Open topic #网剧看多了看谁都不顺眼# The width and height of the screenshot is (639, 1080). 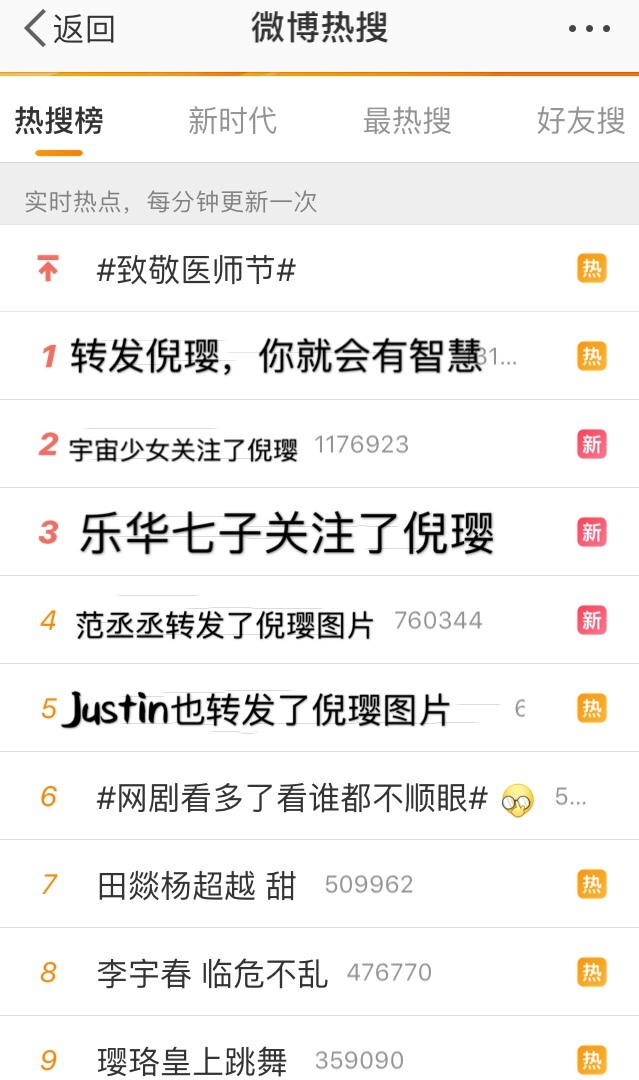pyautogui.click(x=320, y=797)
